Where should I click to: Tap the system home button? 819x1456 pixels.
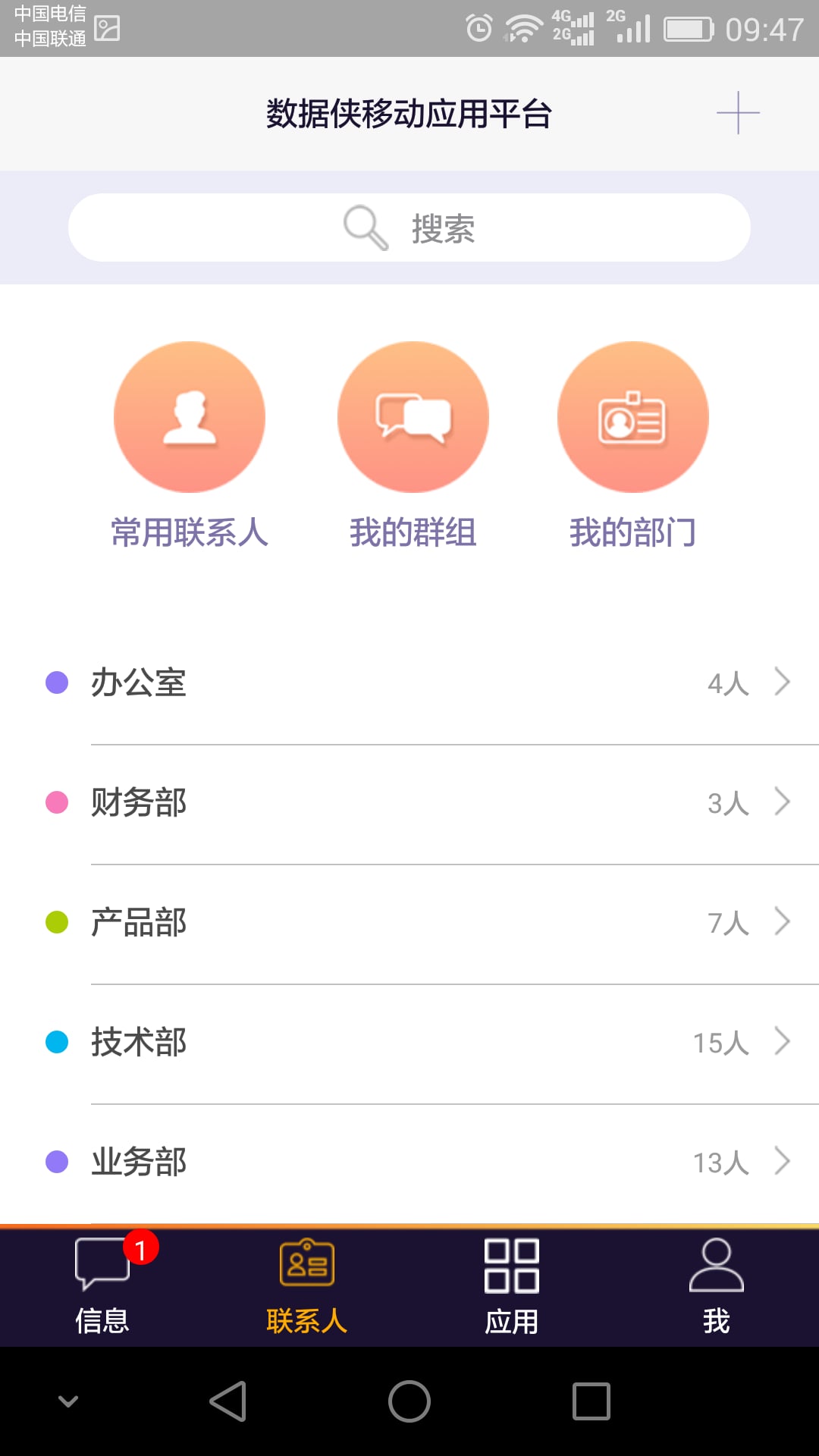(409, 1401)
